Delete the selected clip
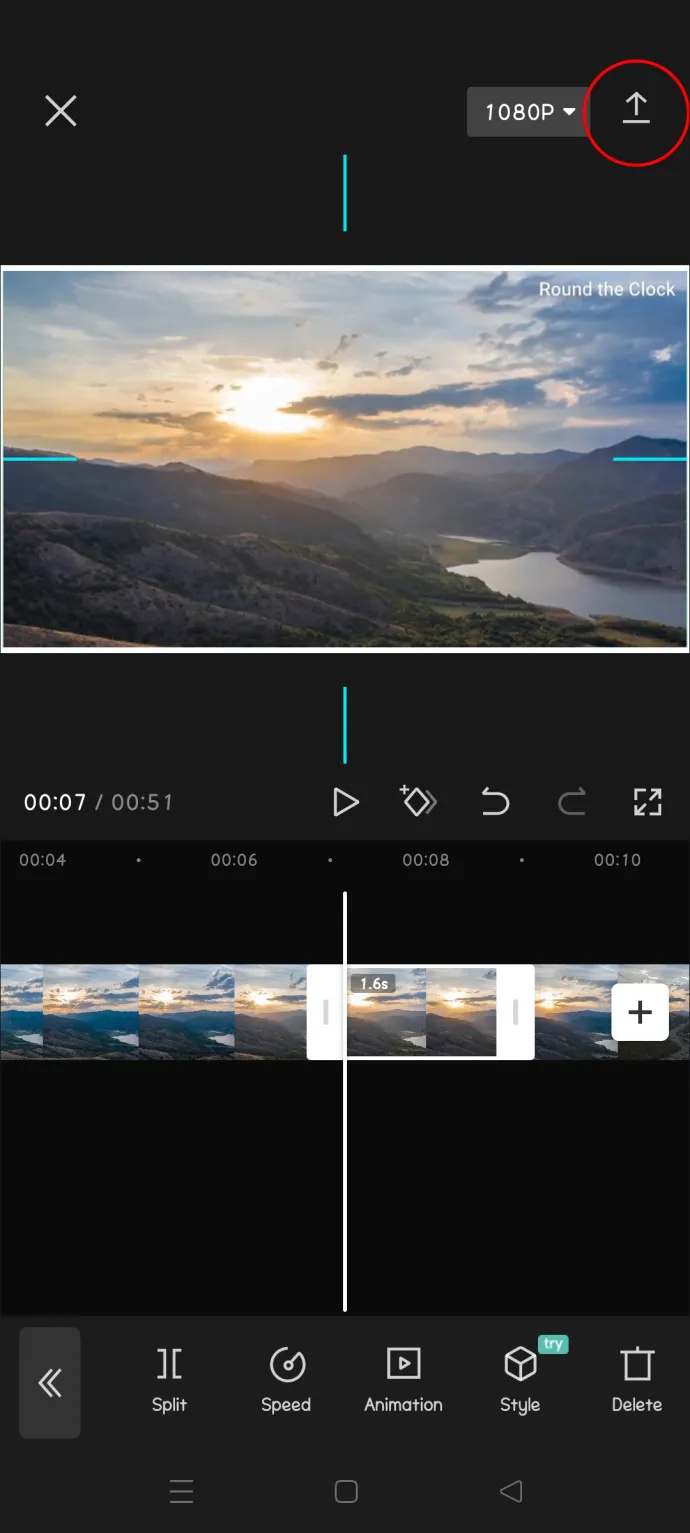 637,1380
